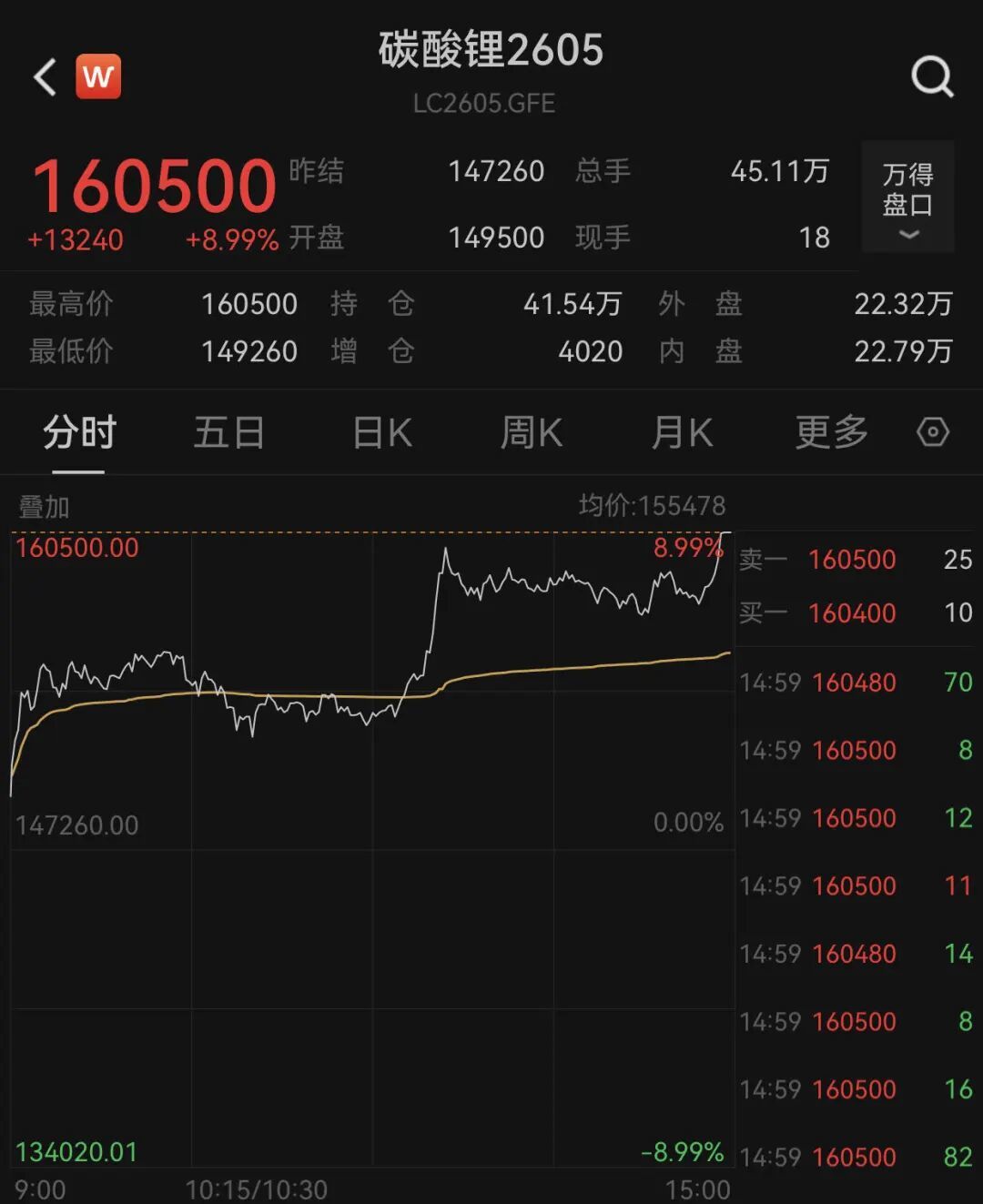The height and width of the screenshot is (1204, 983).
Task: Go back using the top-left arrow
Action: (x=45, y=77)
